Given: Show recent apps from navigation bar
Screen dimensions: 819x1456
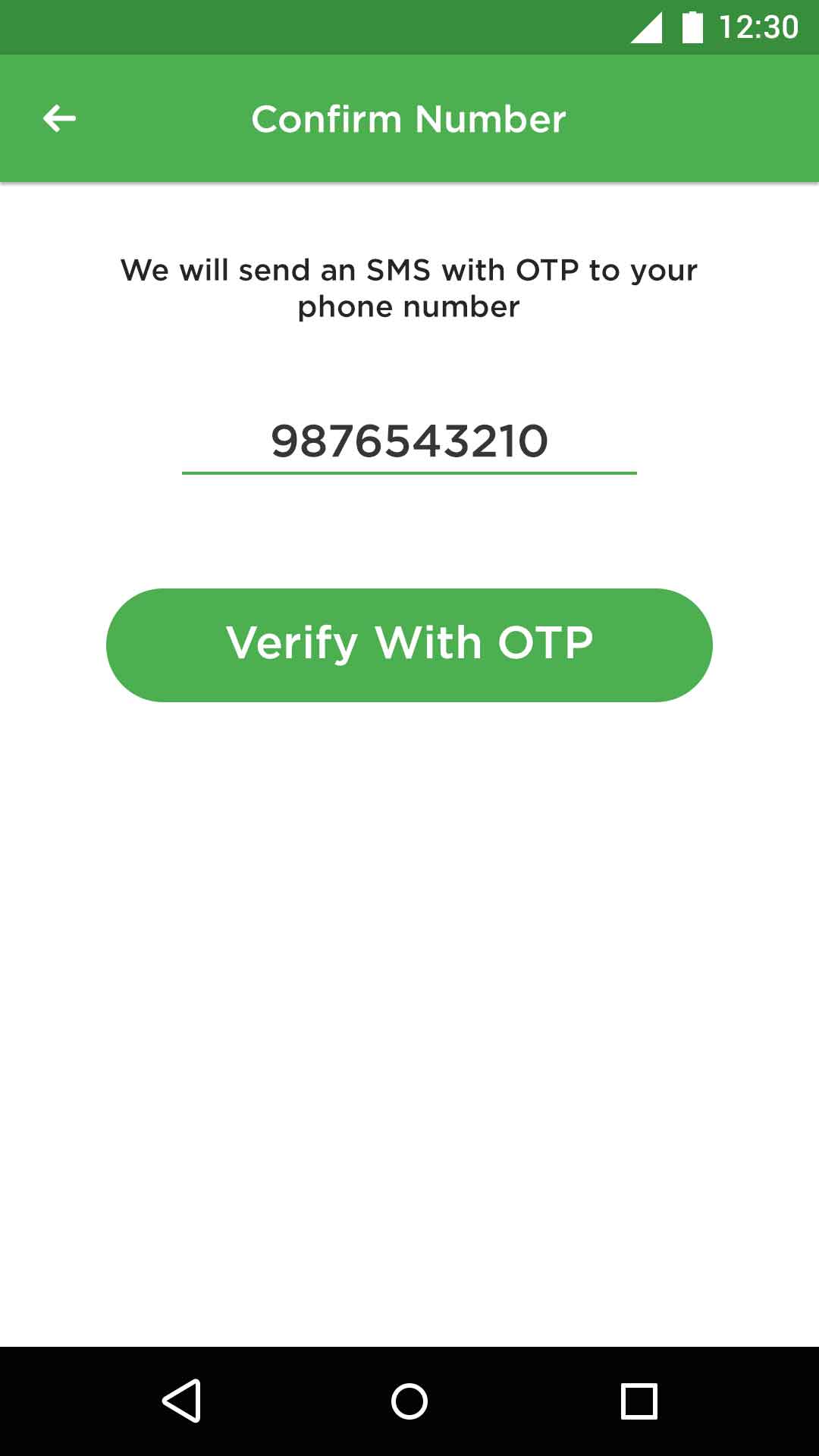Looking at the screenshot, I should pyautogui.click(x=639, y=1401).
